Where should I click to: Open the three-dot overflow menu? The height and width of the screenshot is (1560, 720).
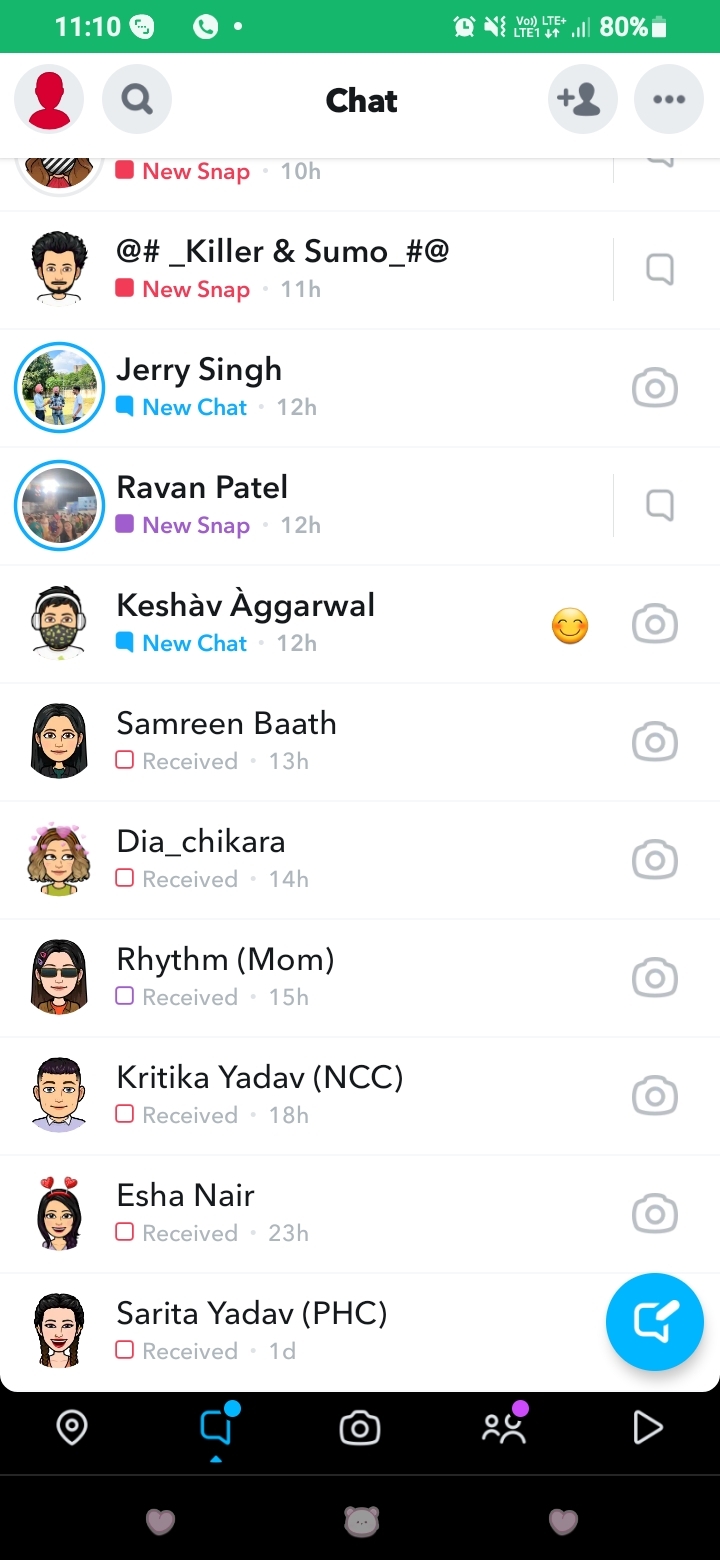[x=669, y=99]
